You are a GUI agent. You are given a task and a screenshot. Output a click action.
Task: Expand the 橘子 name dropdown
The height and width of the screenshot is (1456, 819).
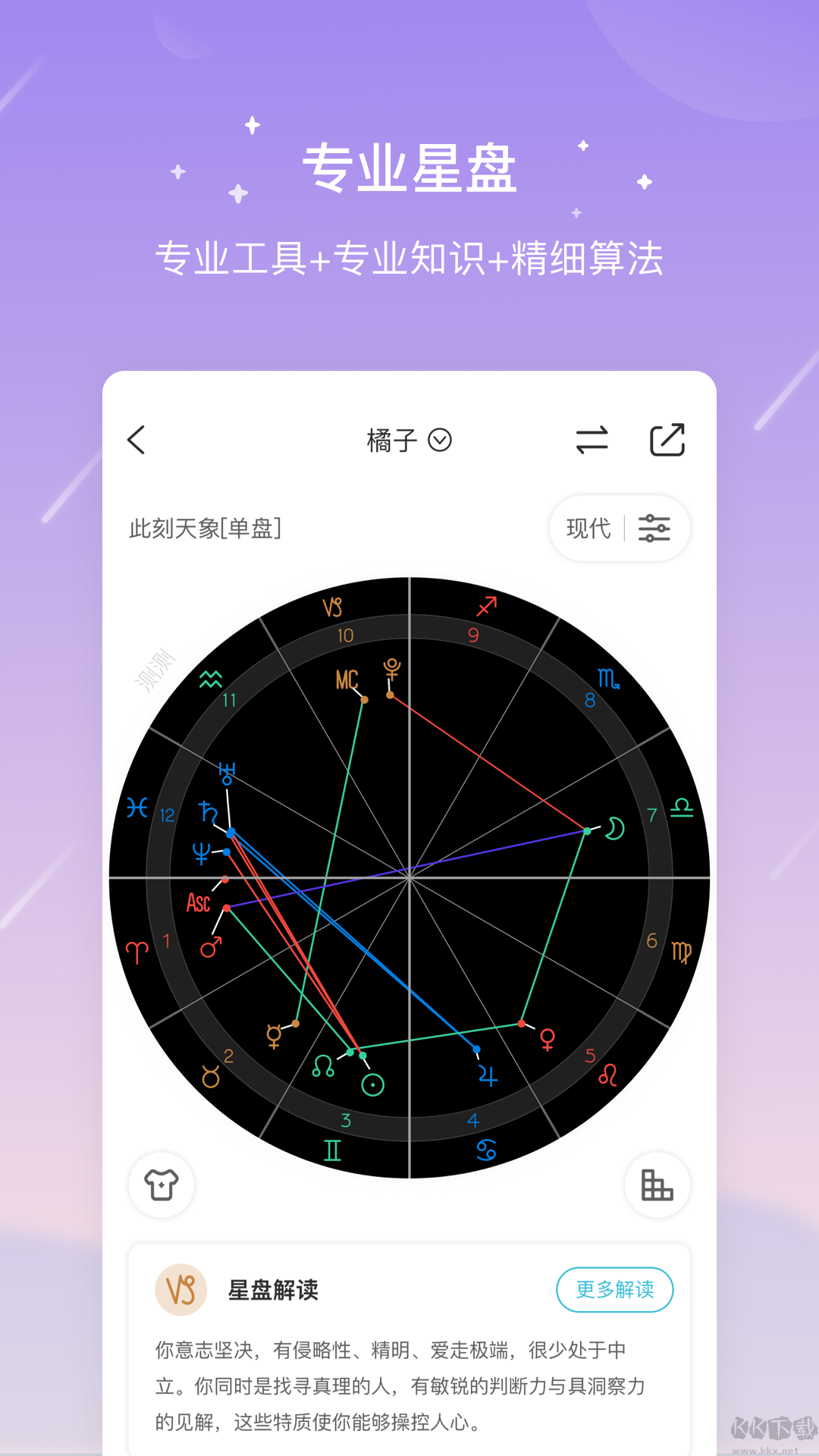point(440,440)
